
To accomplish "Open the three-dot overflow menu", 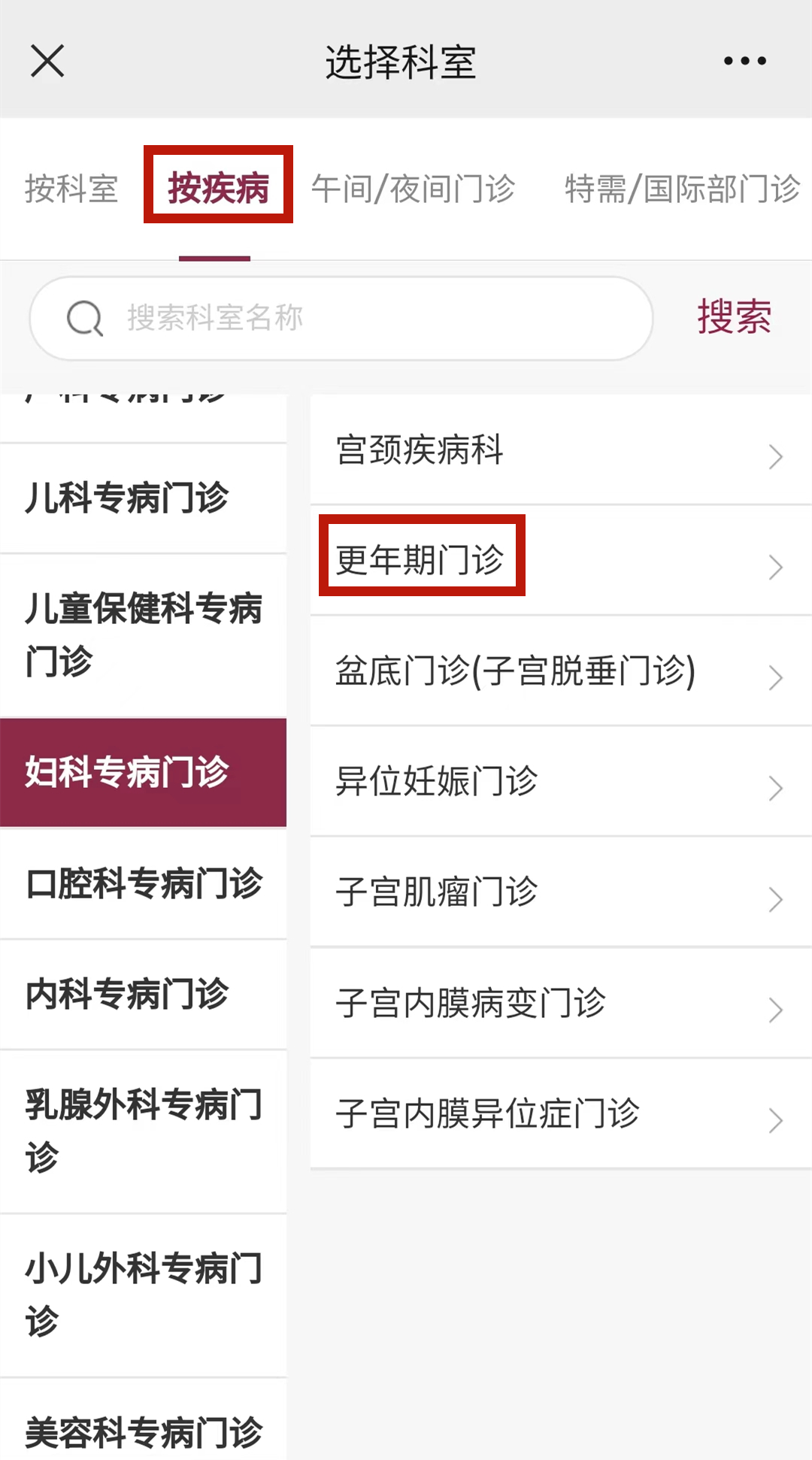I will tap(744, 61).
